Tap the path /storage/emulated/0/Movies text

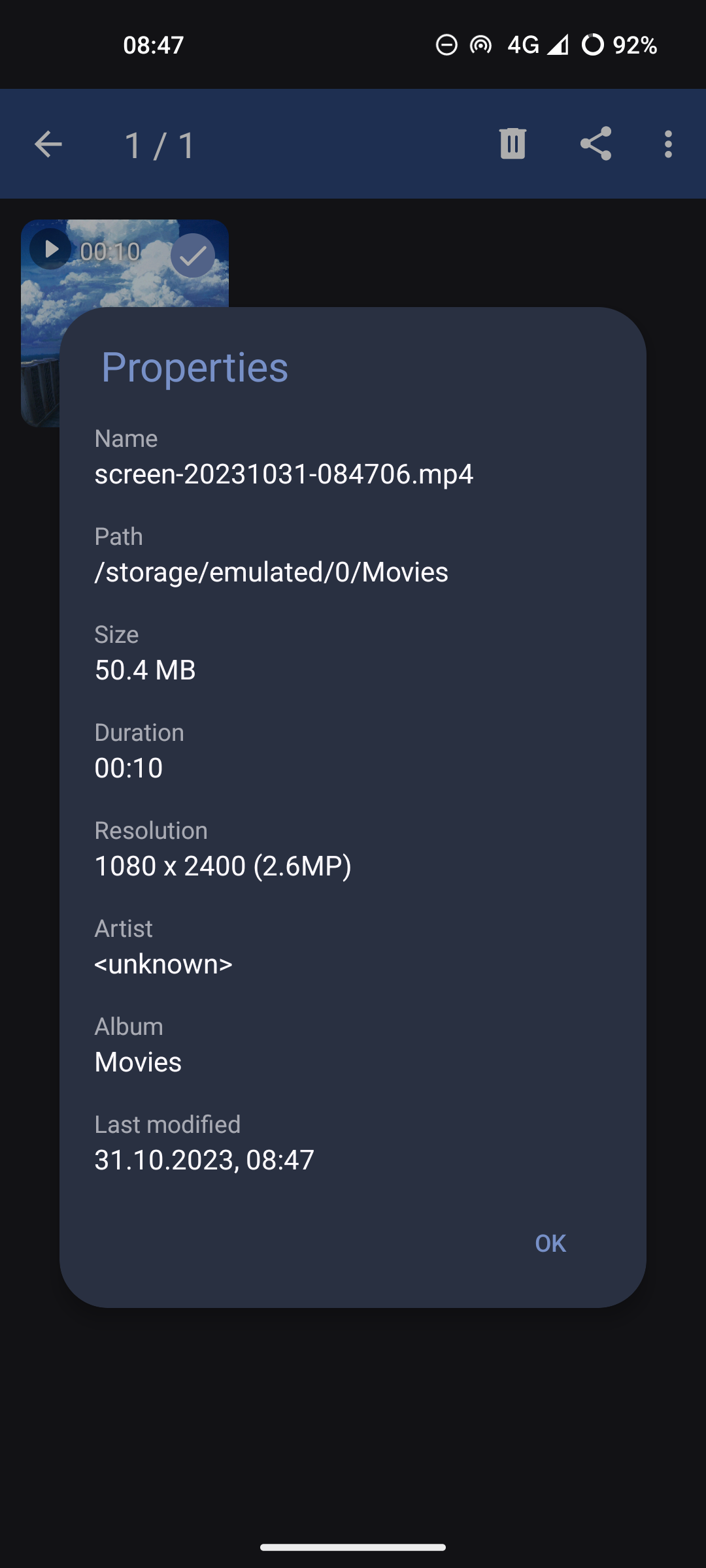[271, 572]
